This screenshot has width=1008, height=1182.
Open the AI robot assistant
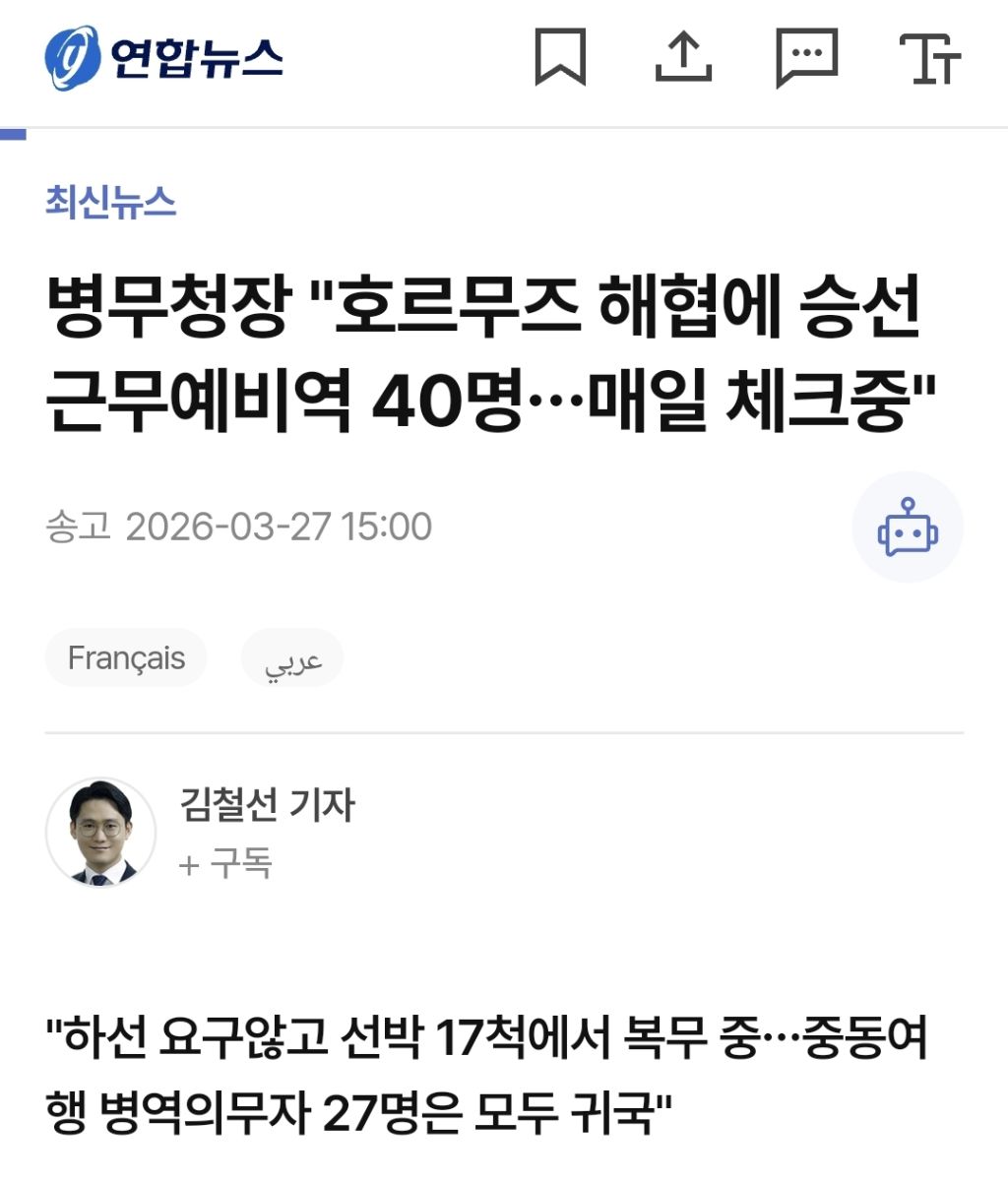pyautogui.click(x=908, y=528)
